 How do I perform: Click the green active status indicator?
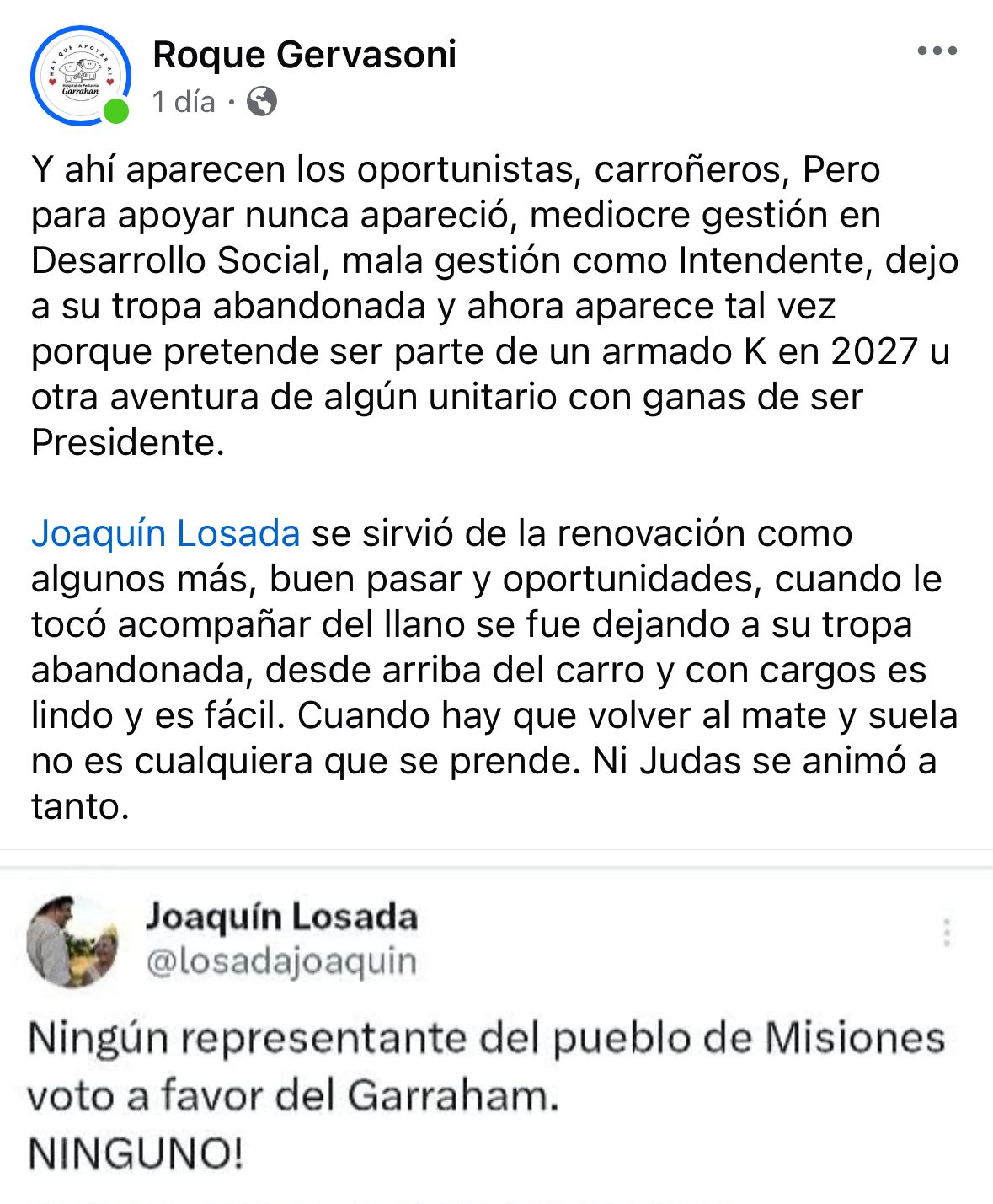115,112
